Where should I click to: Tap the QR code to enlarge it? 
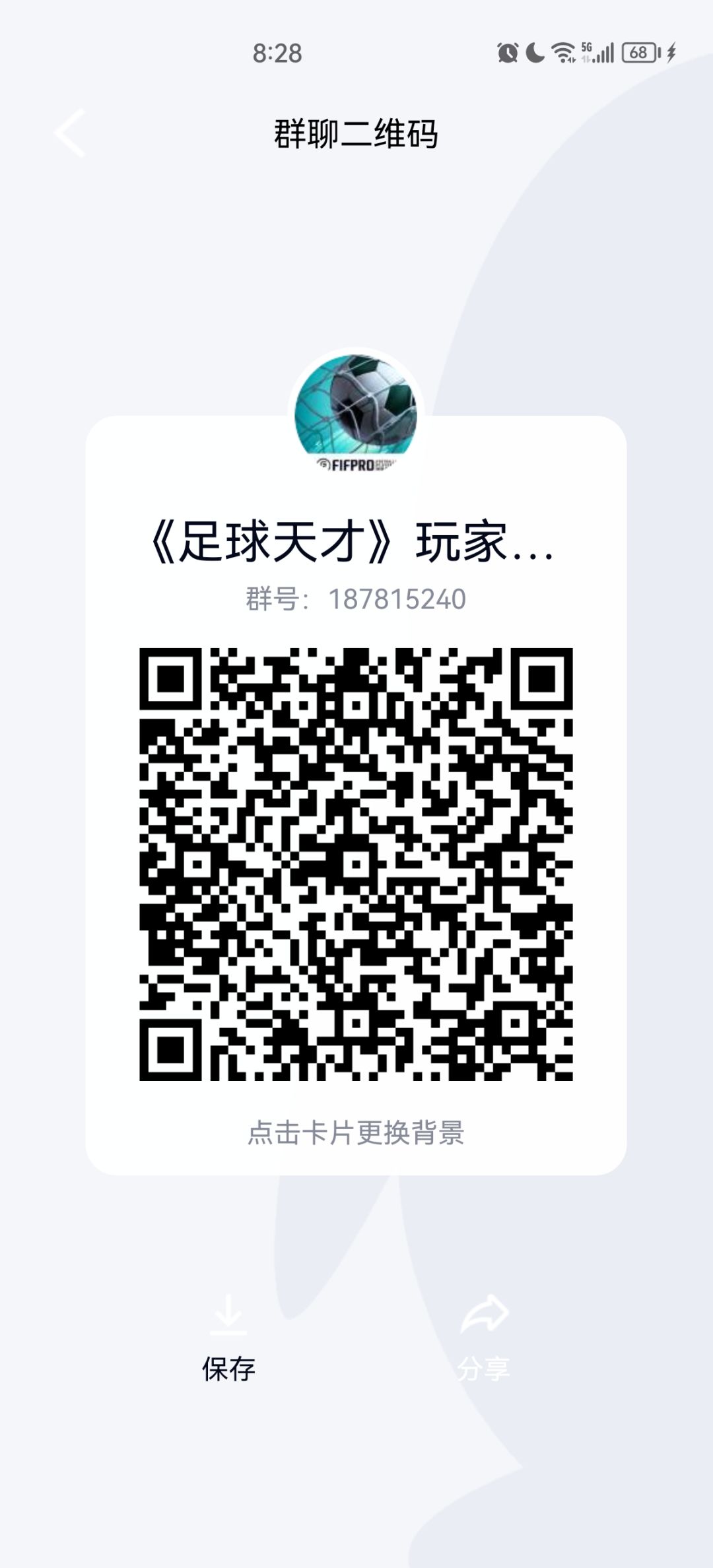click(356, 865)
